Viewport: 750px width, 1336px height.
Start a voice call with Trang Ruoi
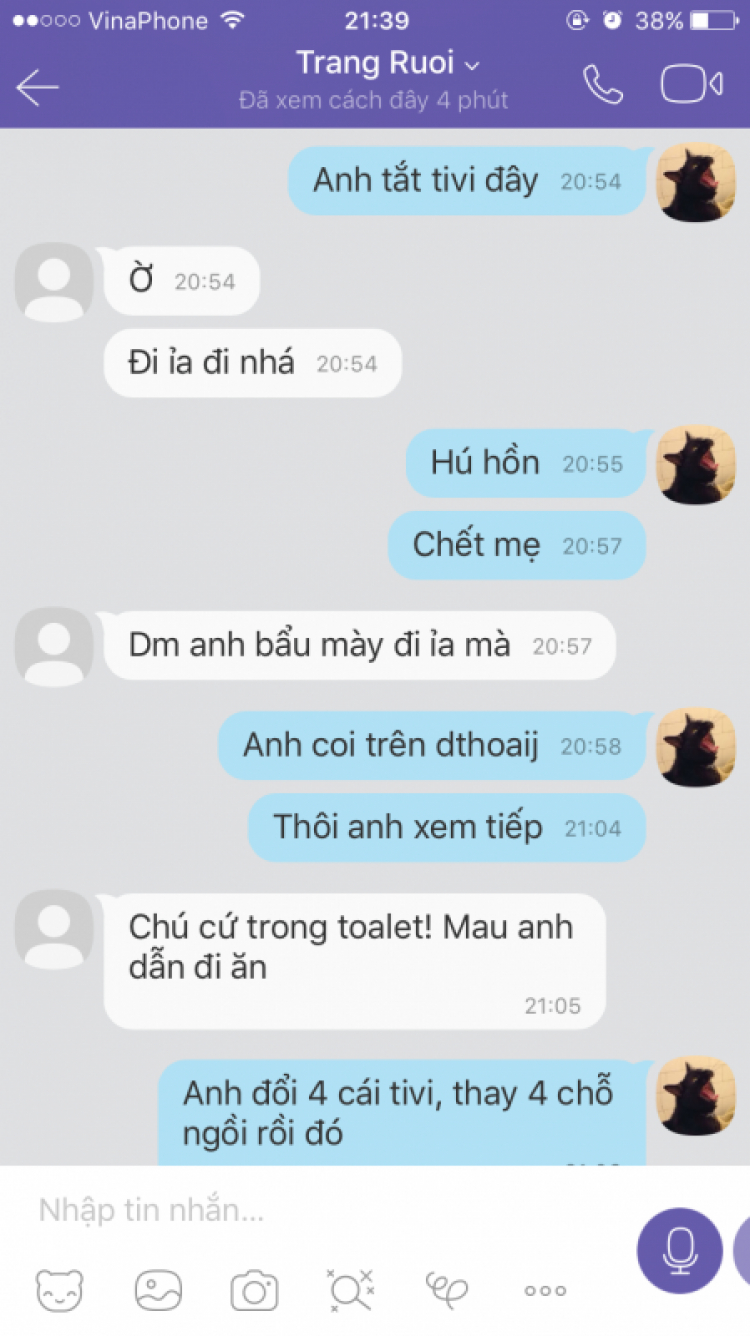603,86
